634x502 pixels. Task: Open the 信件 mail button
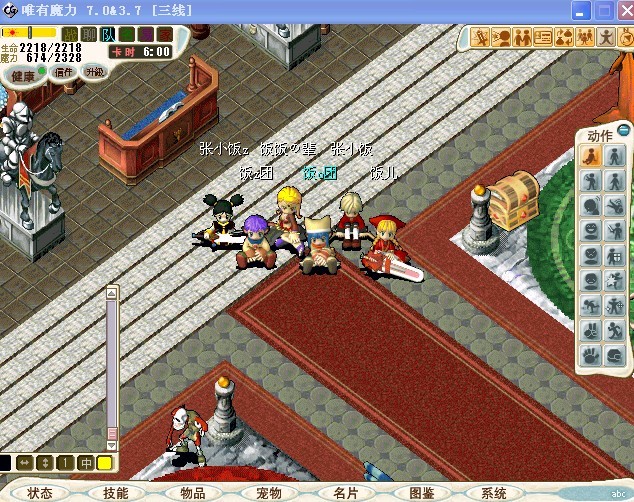64,72
